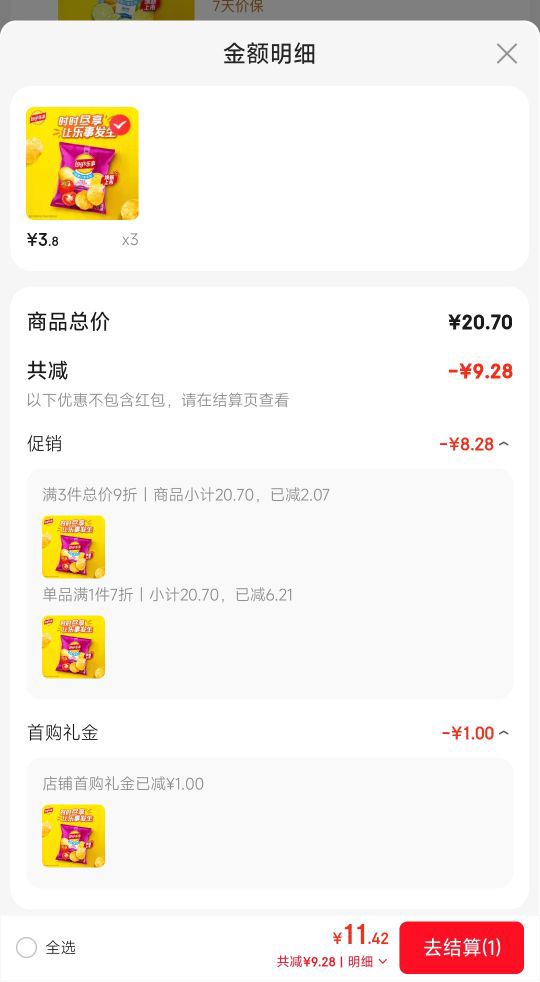Open the ¥3.8 chips product thumbnail
The height and width of the screenshot is (982, 540).
(82, 163)
